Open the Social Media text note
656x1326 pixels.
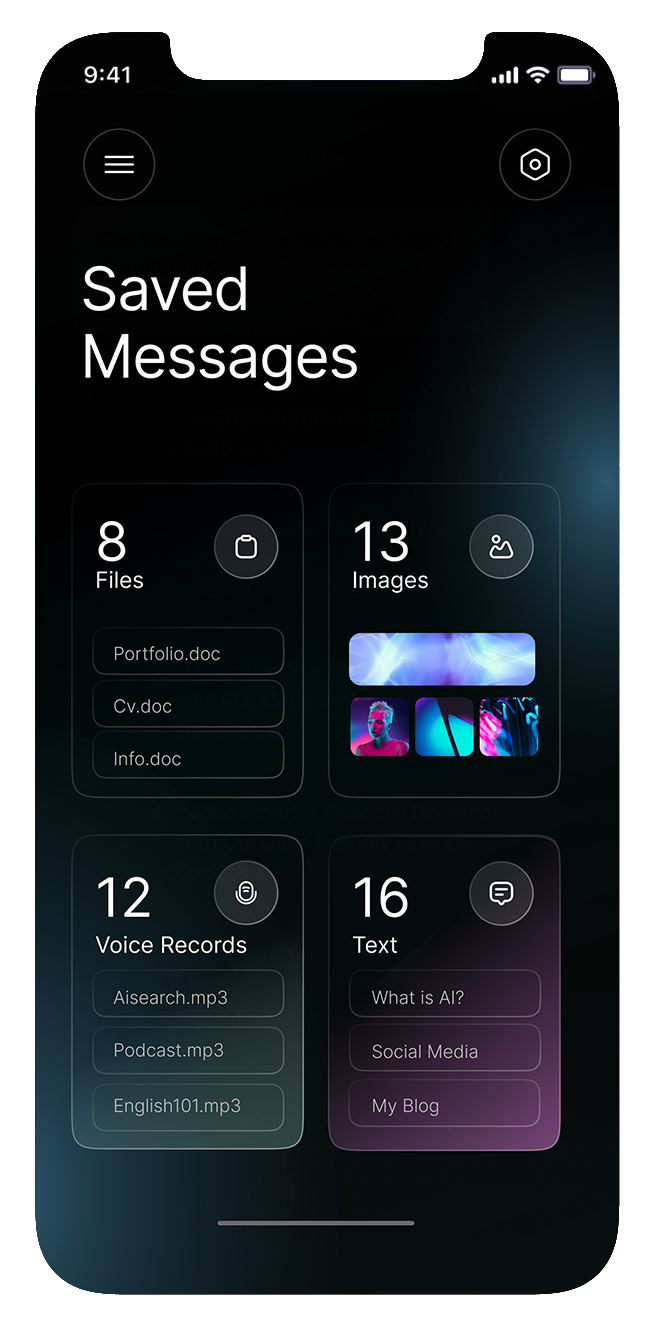click(x=444, y=1051)
